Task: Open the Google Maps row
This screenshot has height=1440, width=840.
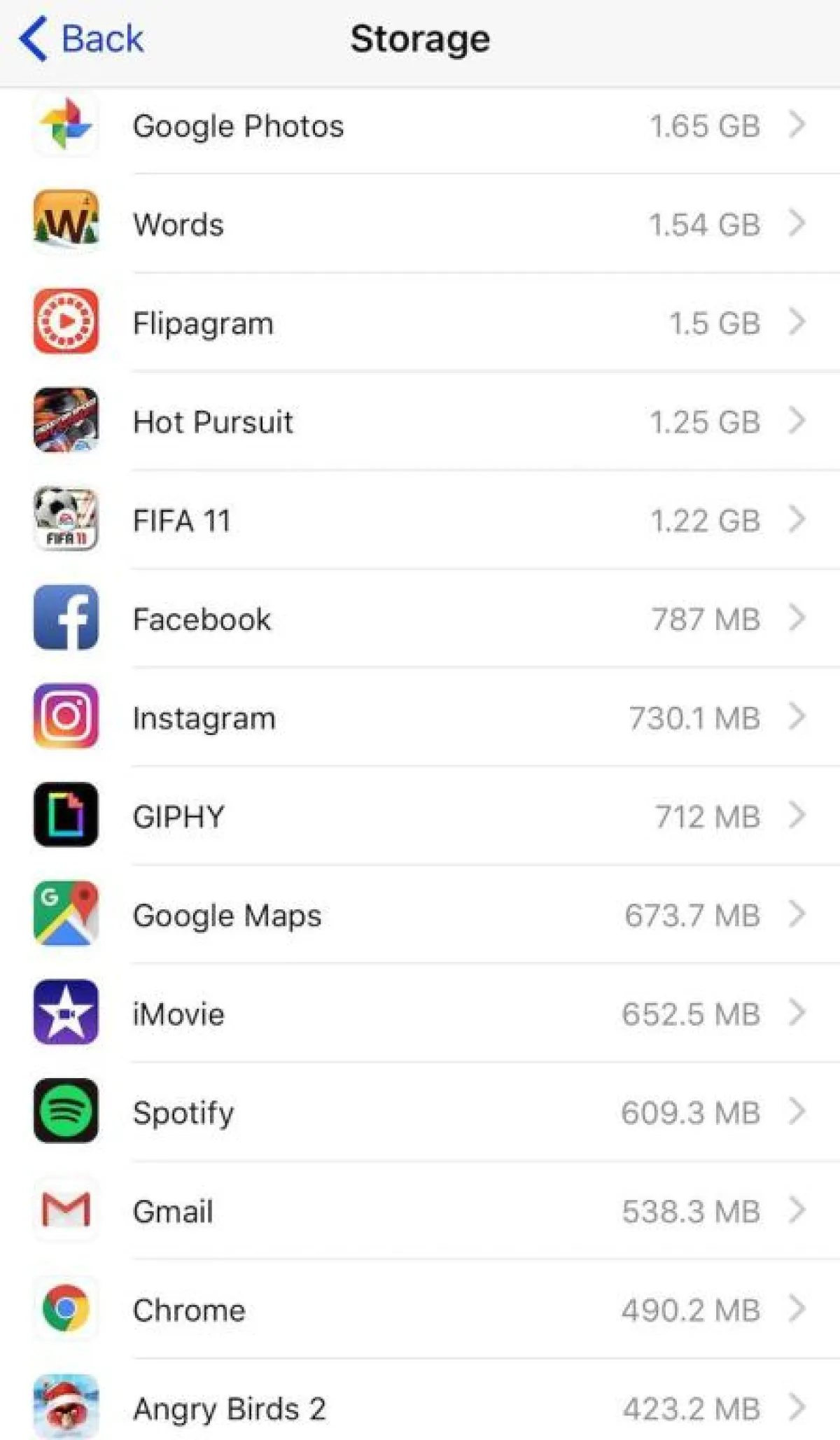Action: [x=420, y=916]
